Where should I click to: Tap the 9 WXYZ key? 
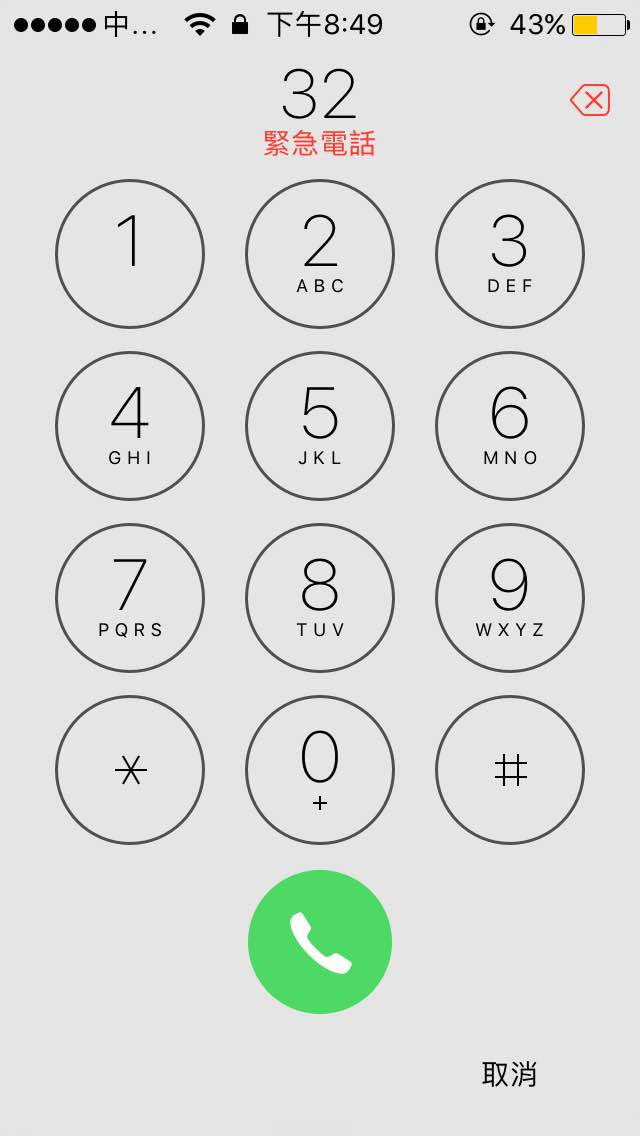tap(510, 598)
